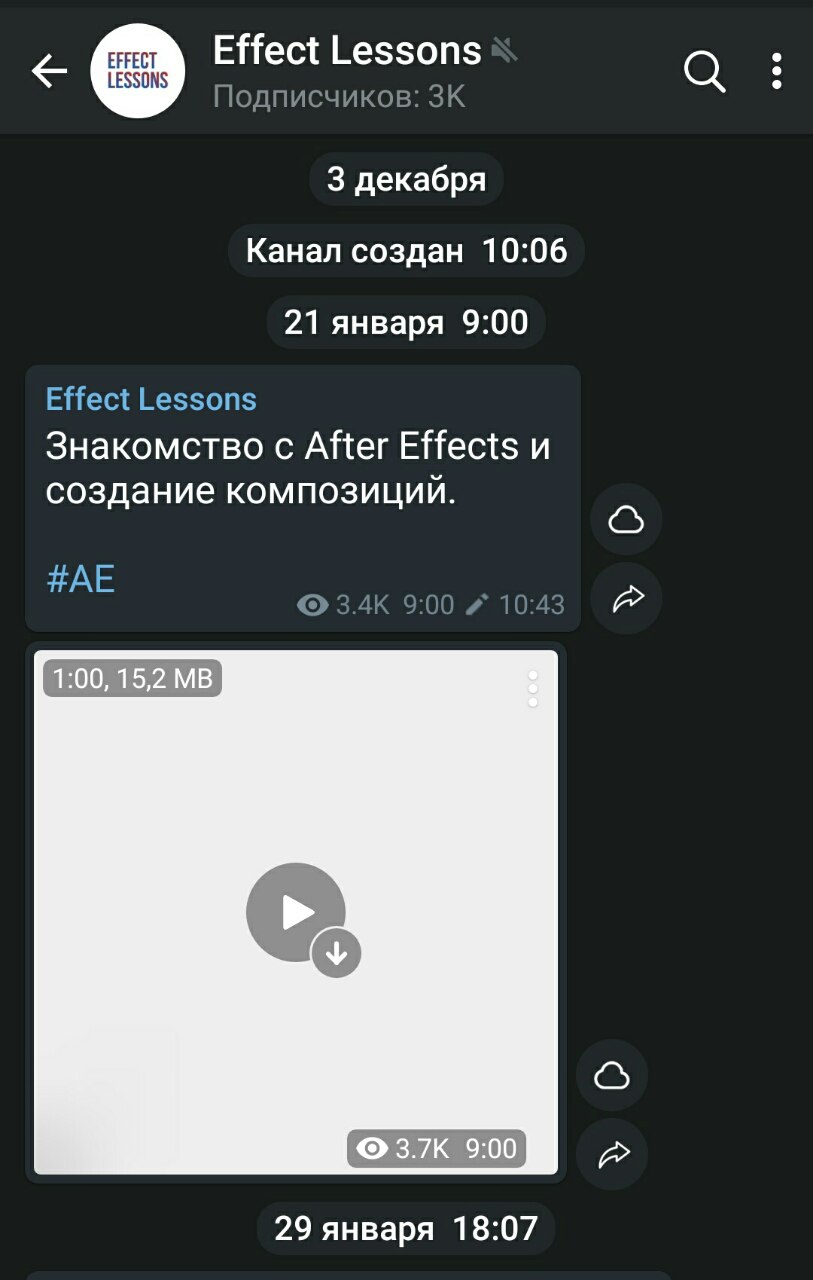Download and play the 1:00 video
813x1280 pixels.
(x=298, y=912)
